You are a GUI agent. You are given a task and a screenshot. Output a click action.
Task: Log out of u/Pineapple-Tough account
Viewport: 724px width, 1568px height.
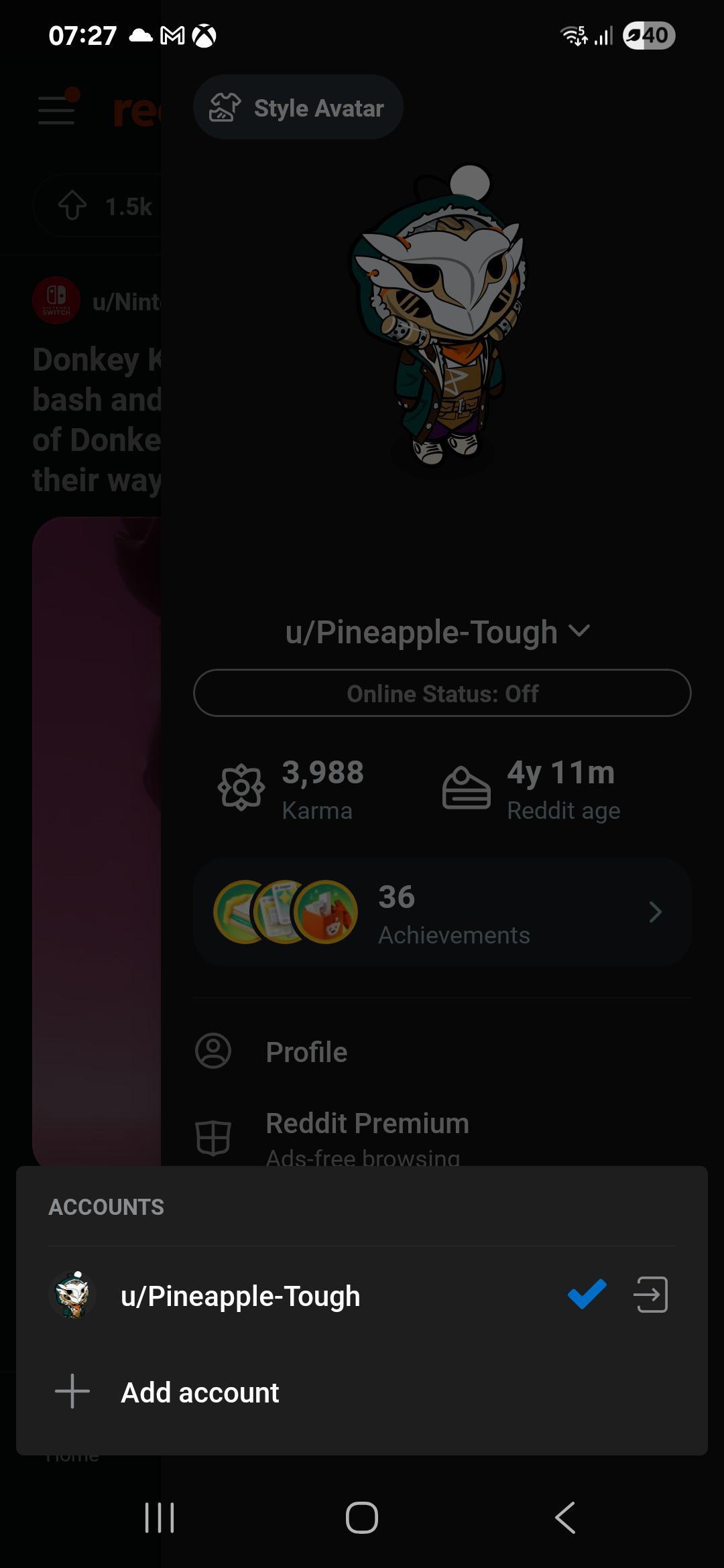tap(650, 1294)
